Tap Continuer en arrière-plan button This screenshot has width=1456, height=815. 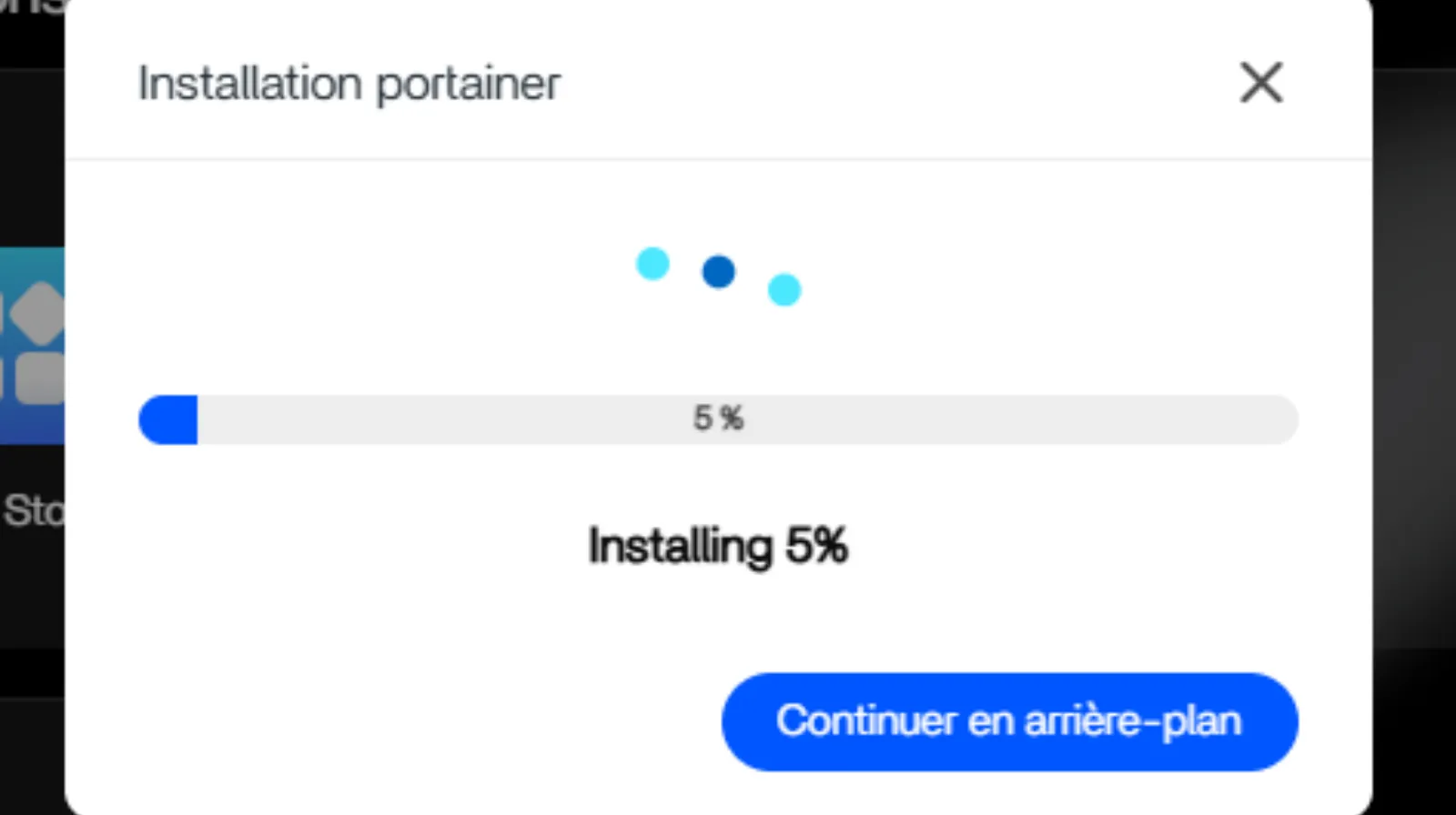pos(1009,721)
